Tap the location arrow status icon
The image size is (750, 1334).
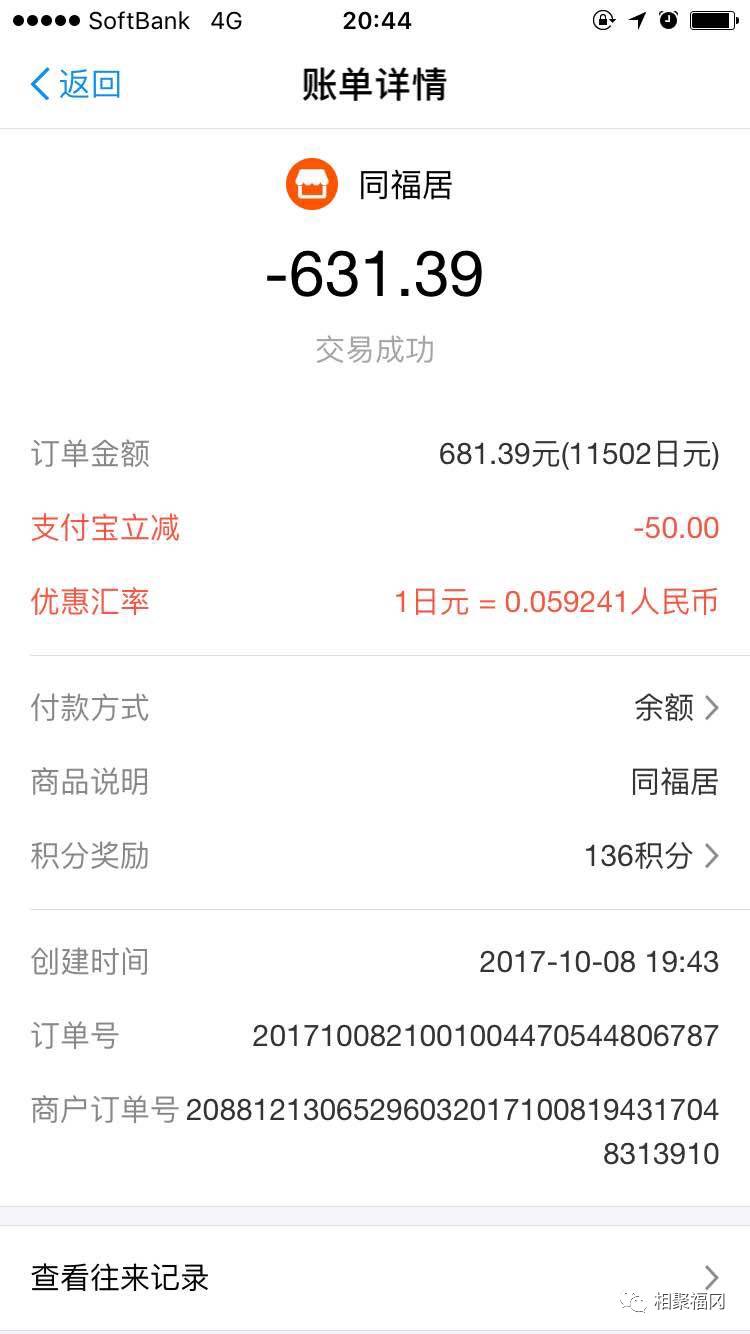coord(637,19)
